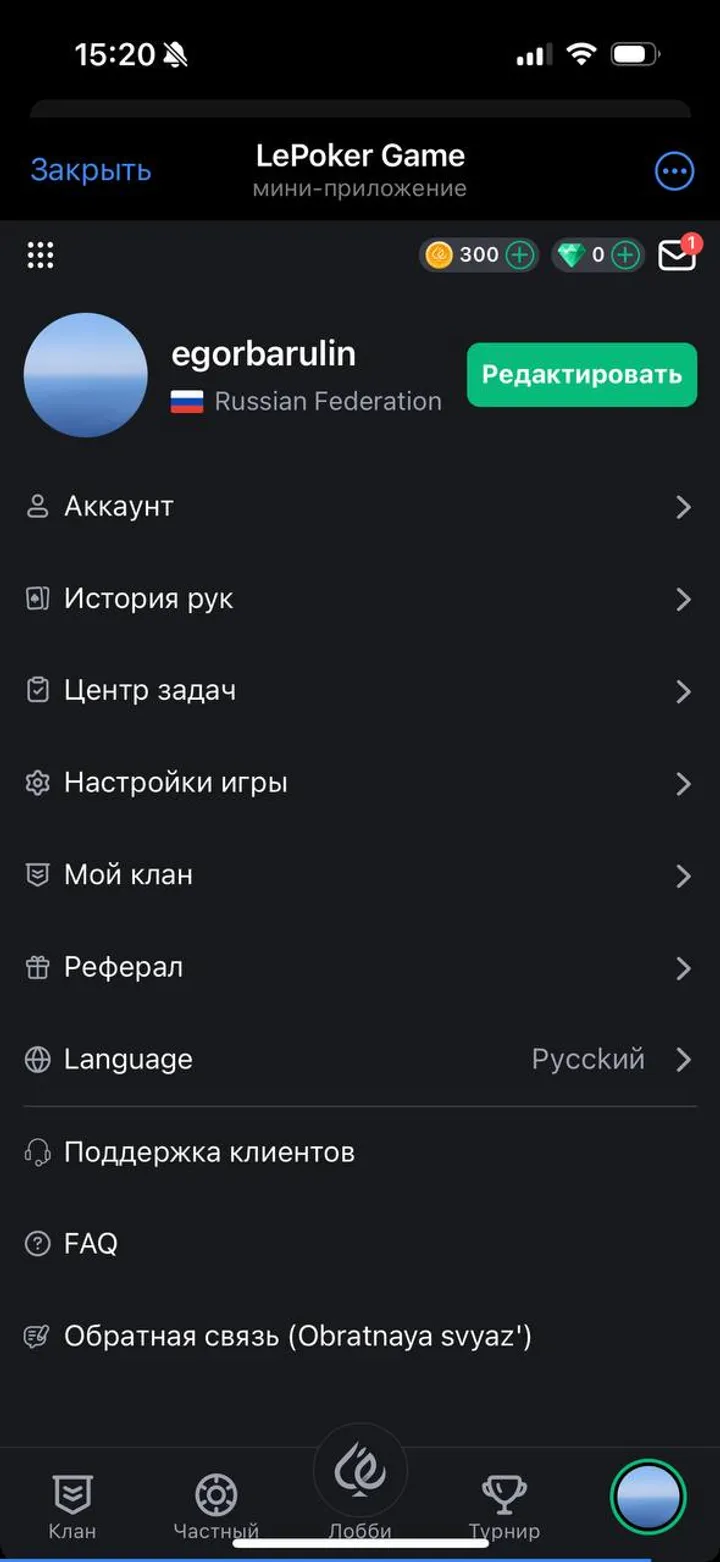The image size is (720, 1562).
Task: Open Настройки игры
Action: 360,782
